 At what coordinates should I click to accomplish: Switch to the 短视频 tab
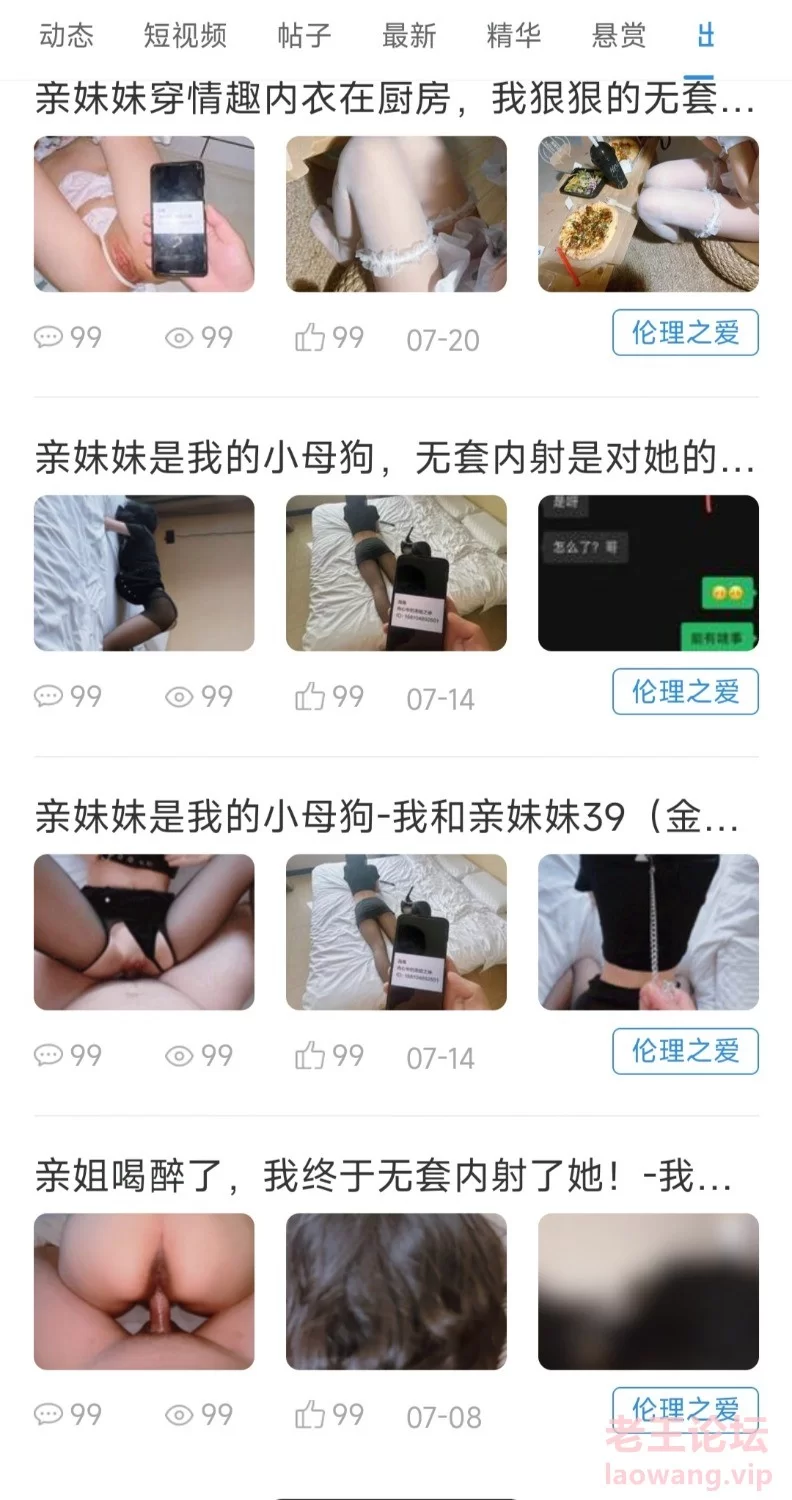tap(185, 36)
